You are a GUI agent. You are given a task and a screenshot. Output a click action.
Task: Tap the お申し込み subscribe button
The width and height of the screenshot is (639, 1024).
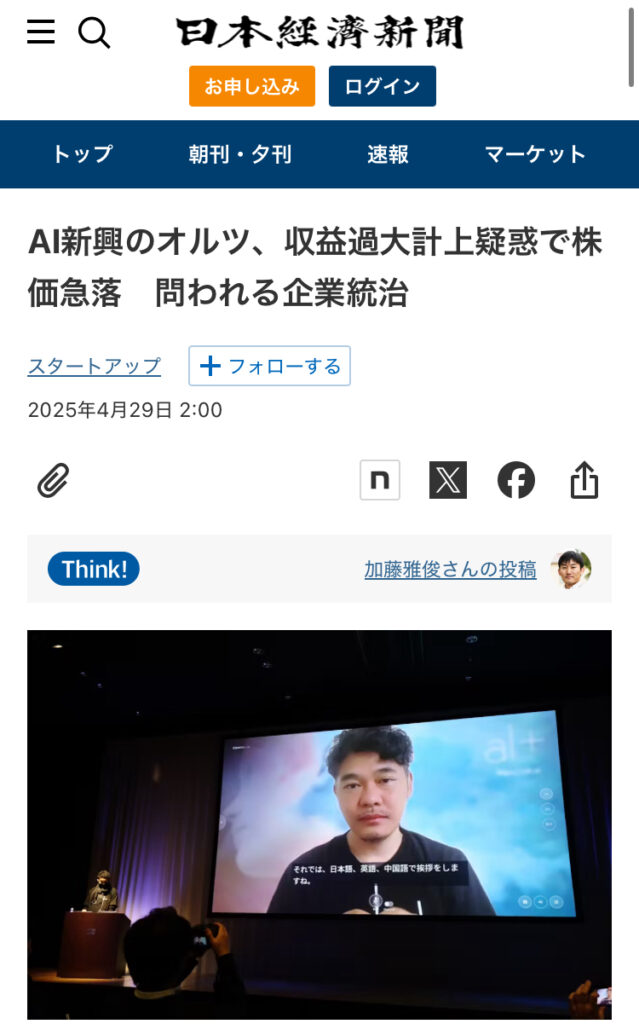click(x=252, y=86)
